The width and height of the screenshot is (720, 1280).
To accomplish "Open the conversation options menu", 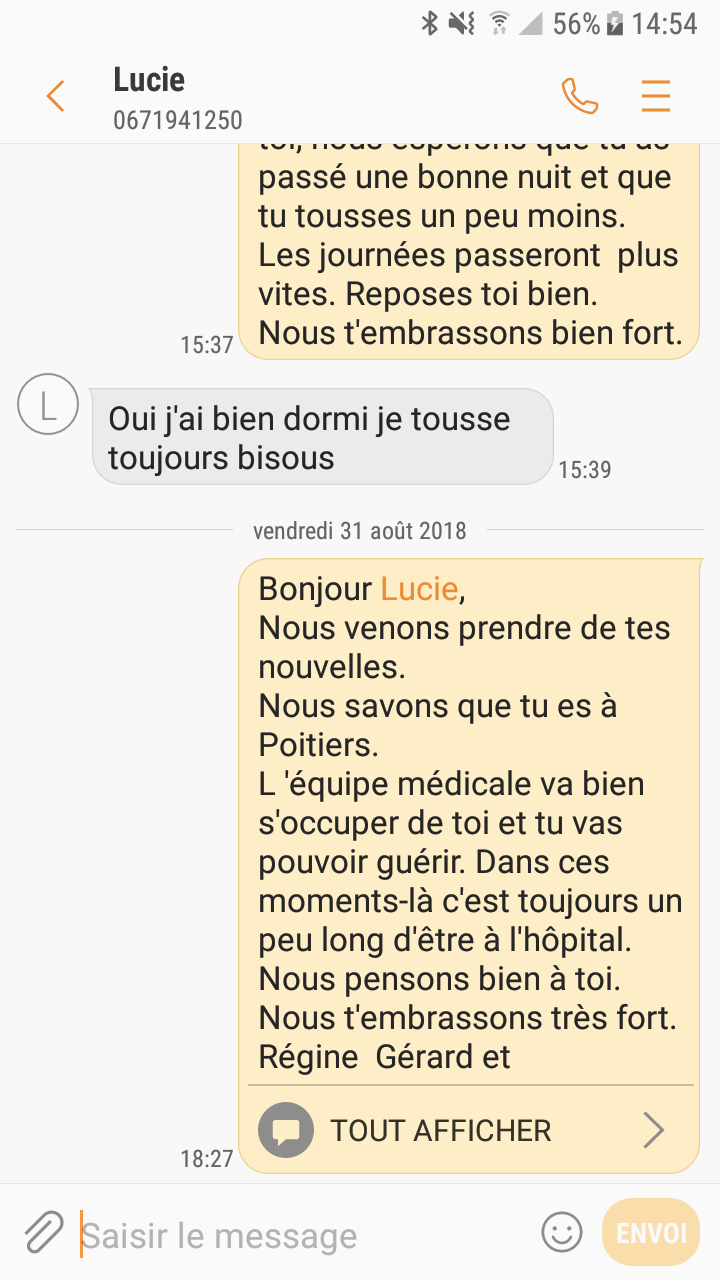I will [x=655, y=97].
